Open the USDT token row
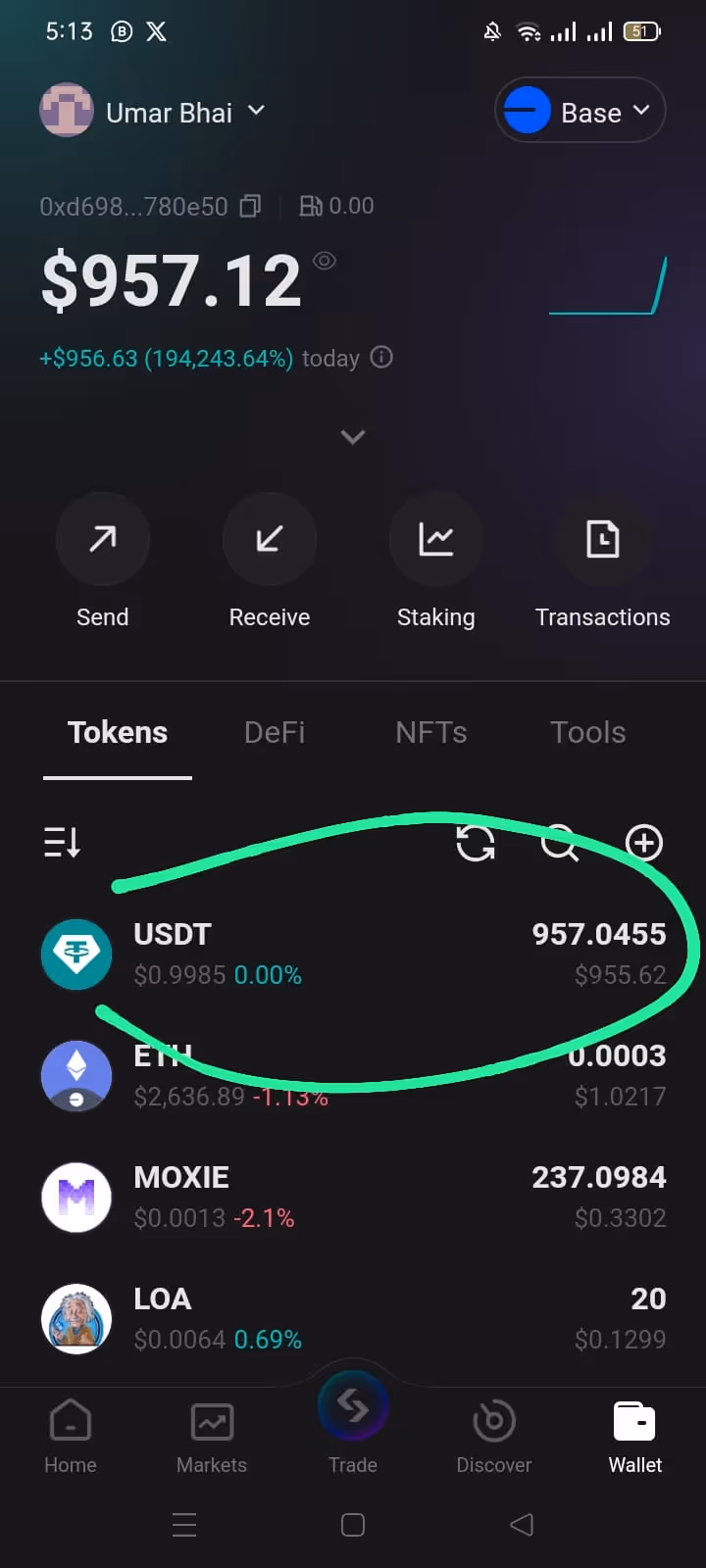The height and width of the screenshot is (1568, 706). pyautogui.click(x=353, y=954)
